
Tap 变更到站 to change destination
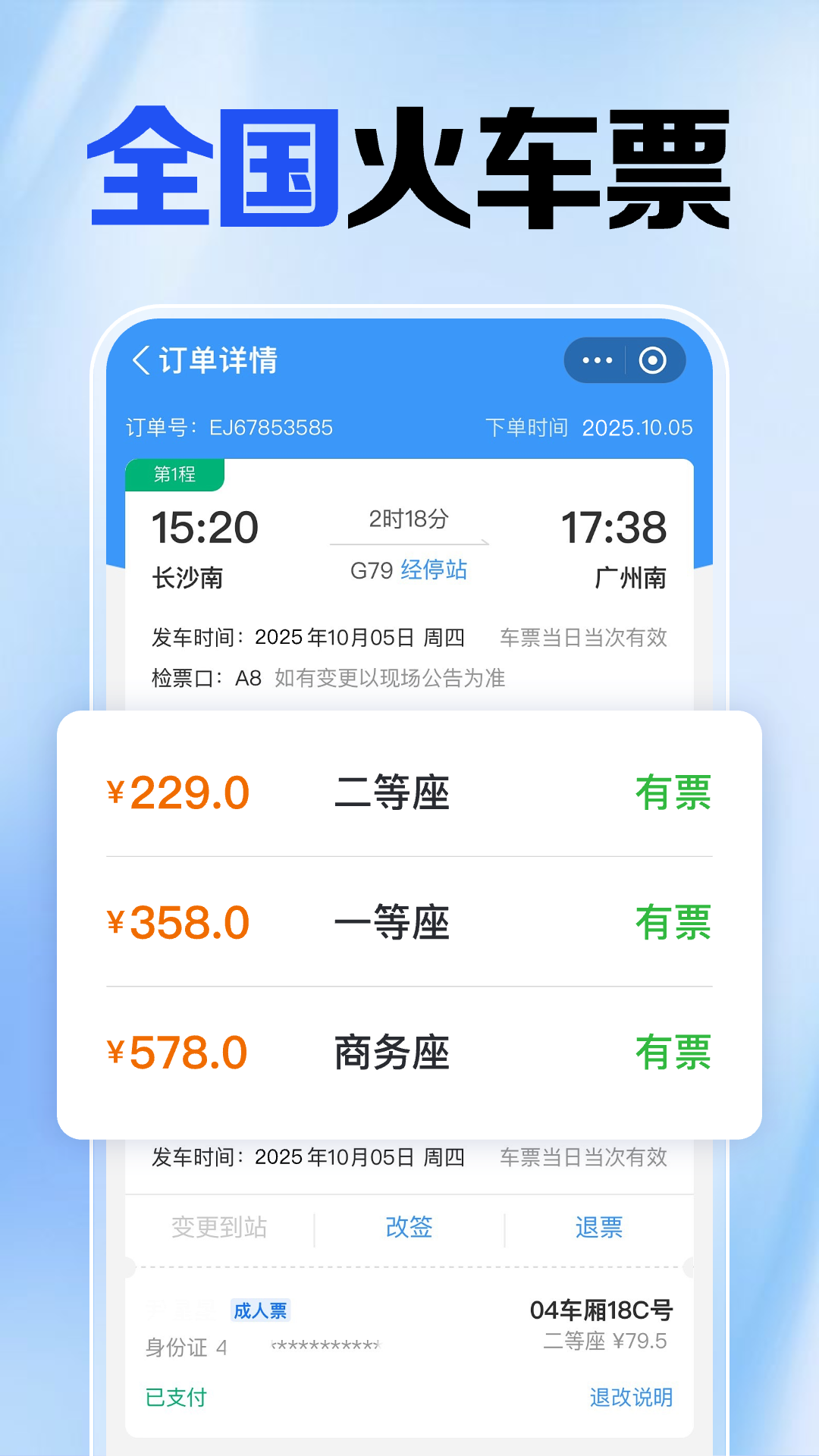(x=218, y=1226)
